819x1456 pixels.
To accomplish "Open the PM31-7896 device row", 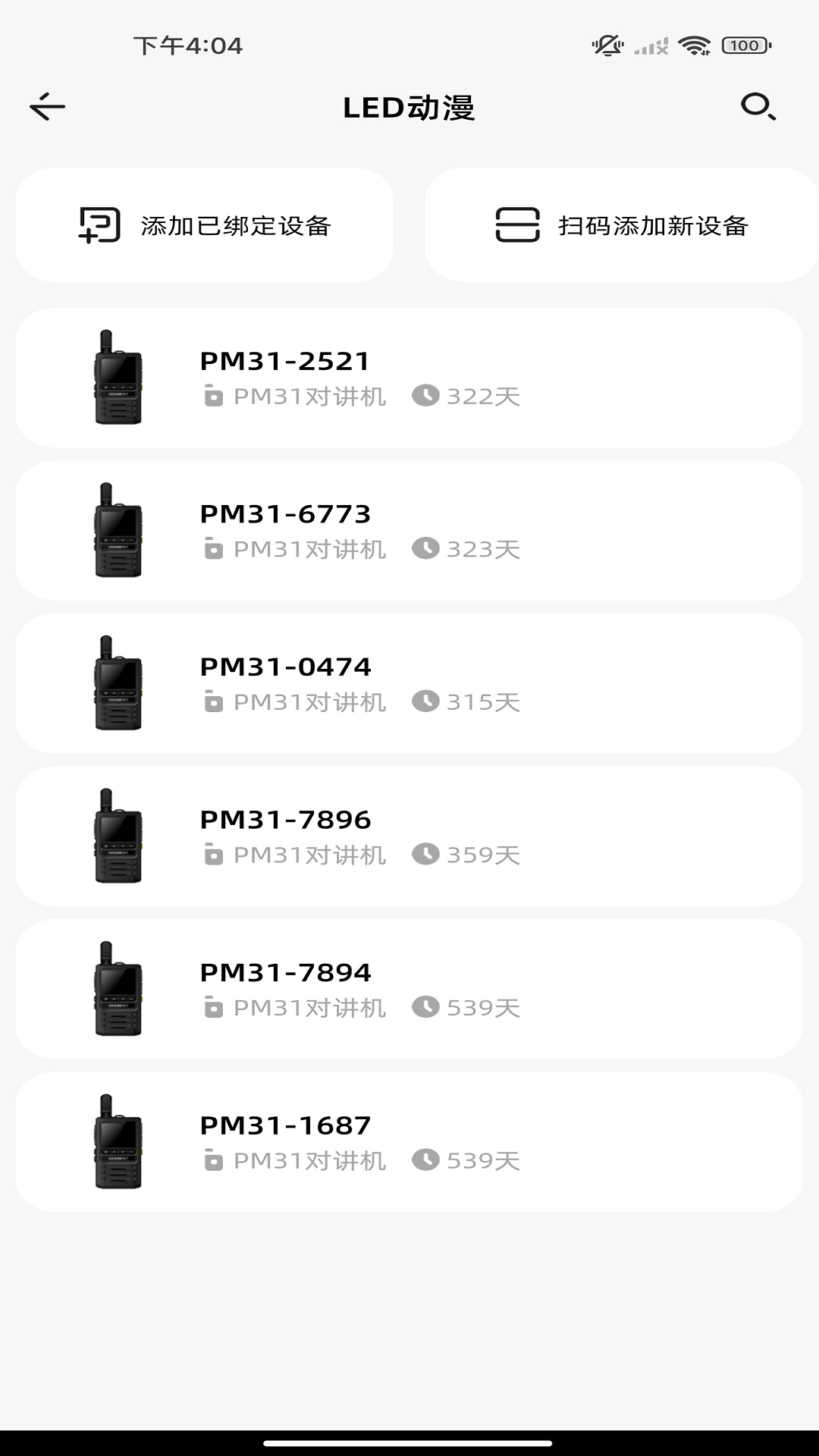I will pos(409,836).
